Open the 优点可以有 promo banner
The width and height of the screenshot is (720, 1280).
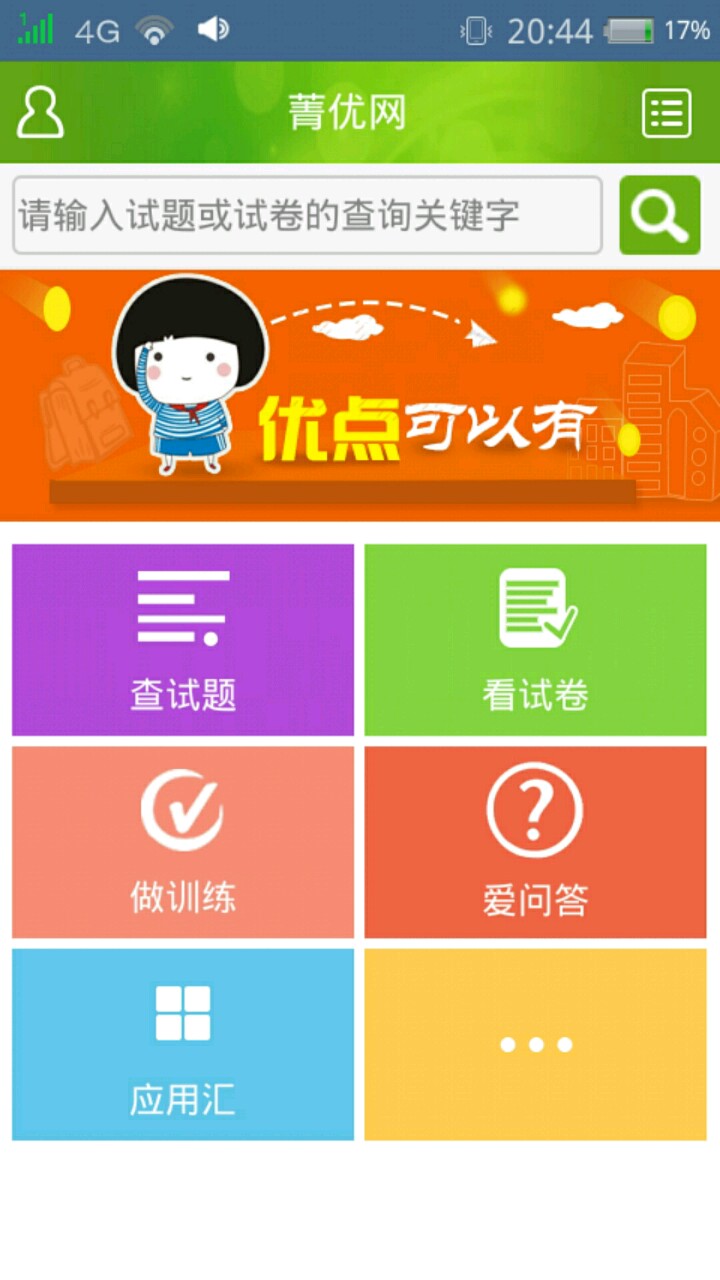pyautogui.click(x=360, y=395)
